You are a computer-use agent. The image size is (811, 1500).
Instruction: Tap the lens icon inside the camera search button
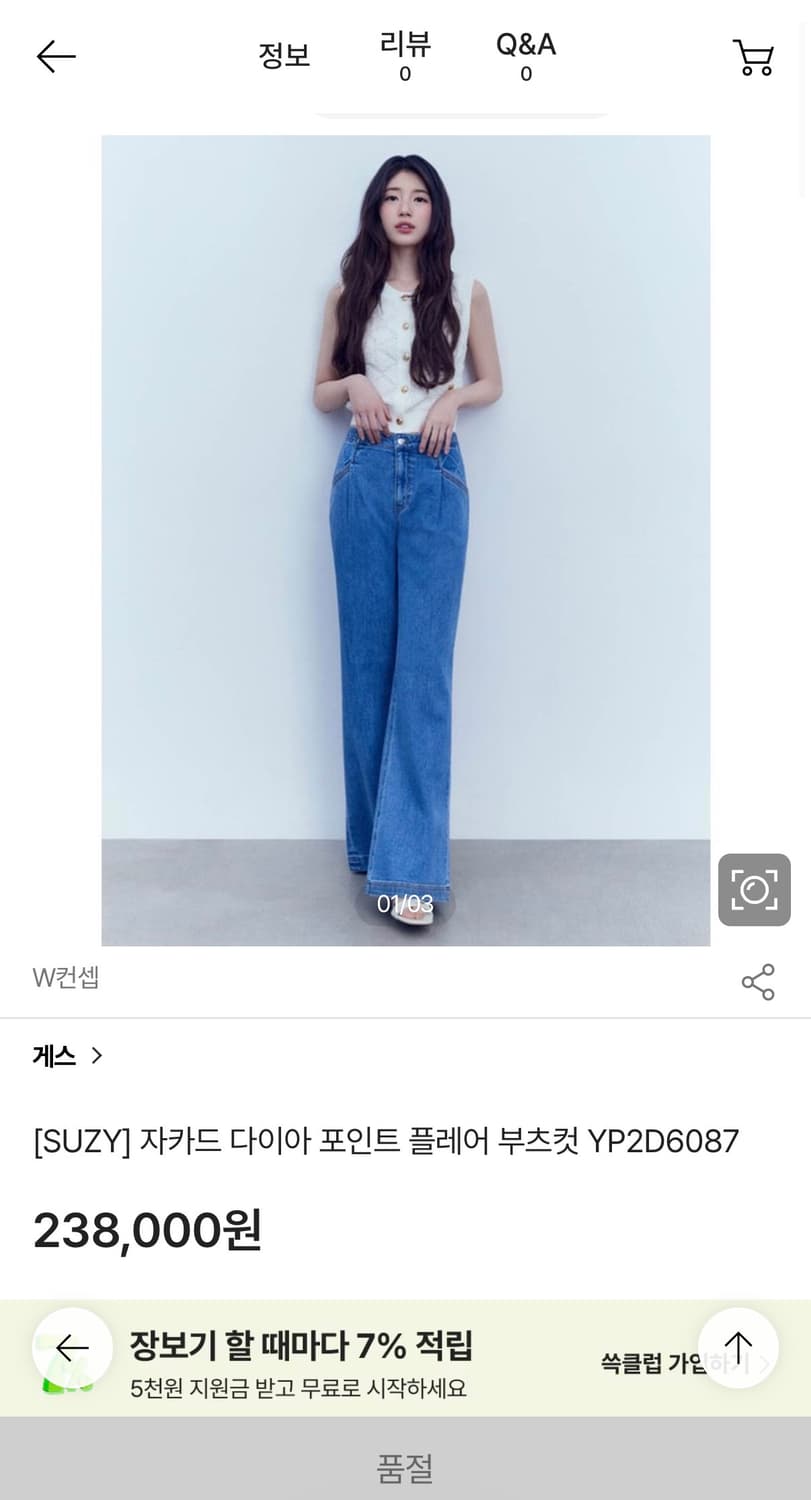coord(753,890)
